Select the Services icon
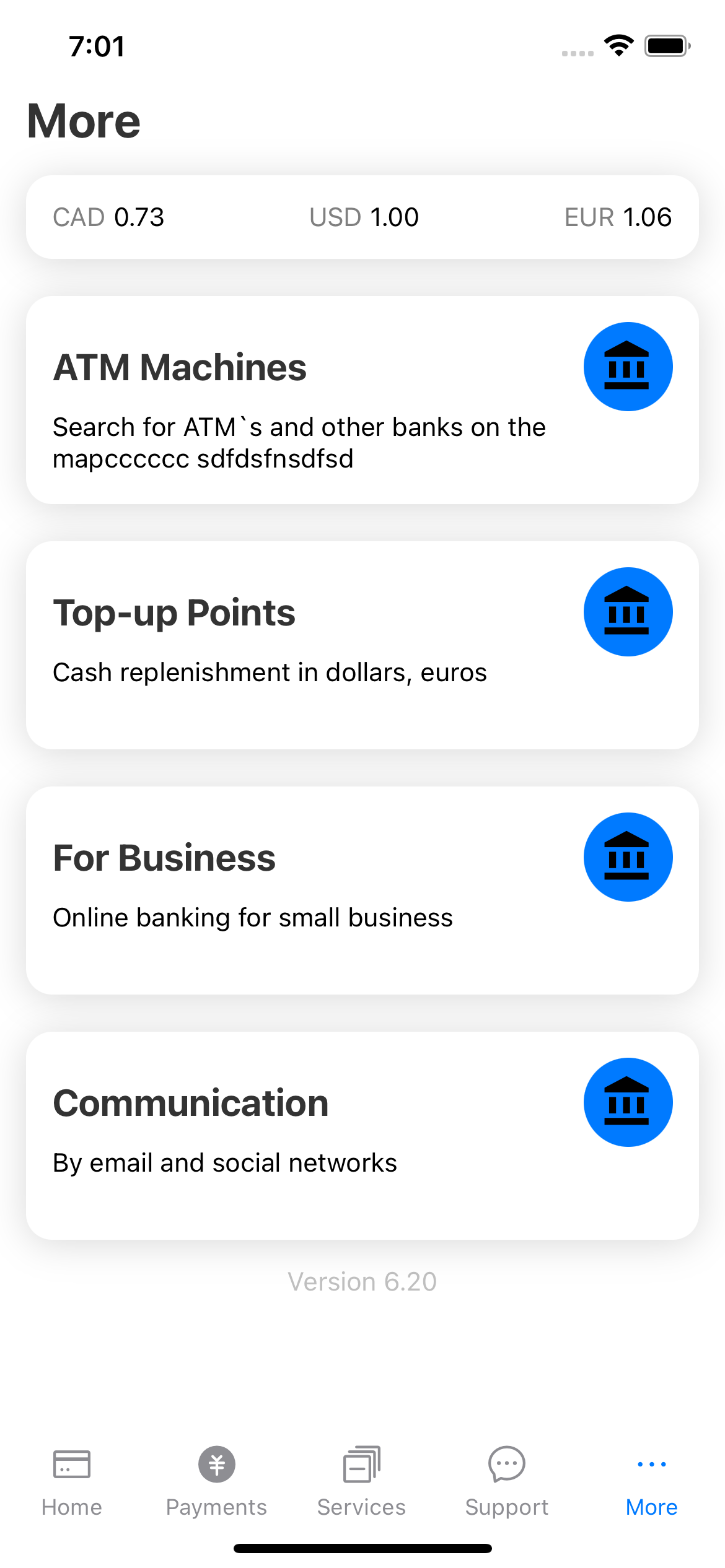Image resolution: width=725 pixels, height=1568 pixels. pos(361,1464)
